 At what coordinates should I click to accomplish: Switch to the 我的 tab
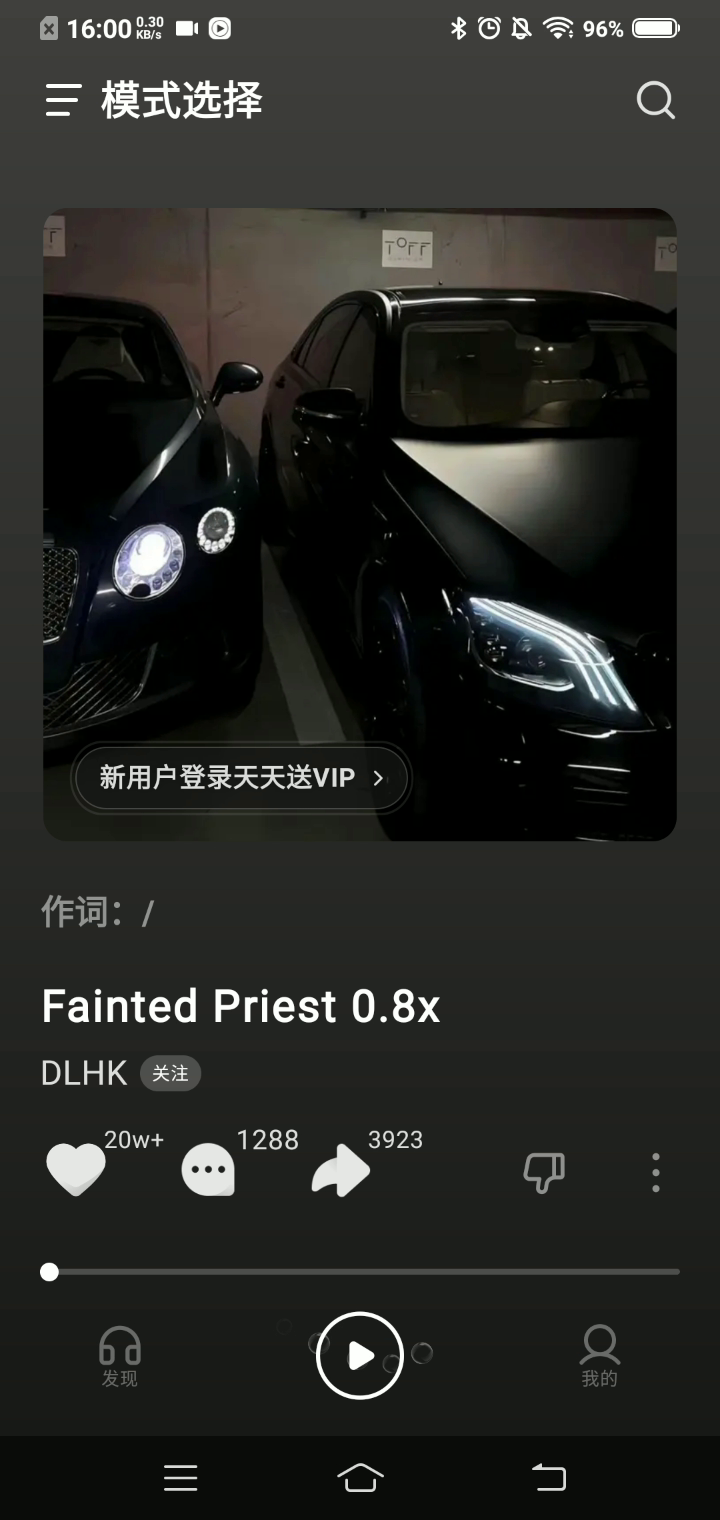click(x=599, y=1356)
